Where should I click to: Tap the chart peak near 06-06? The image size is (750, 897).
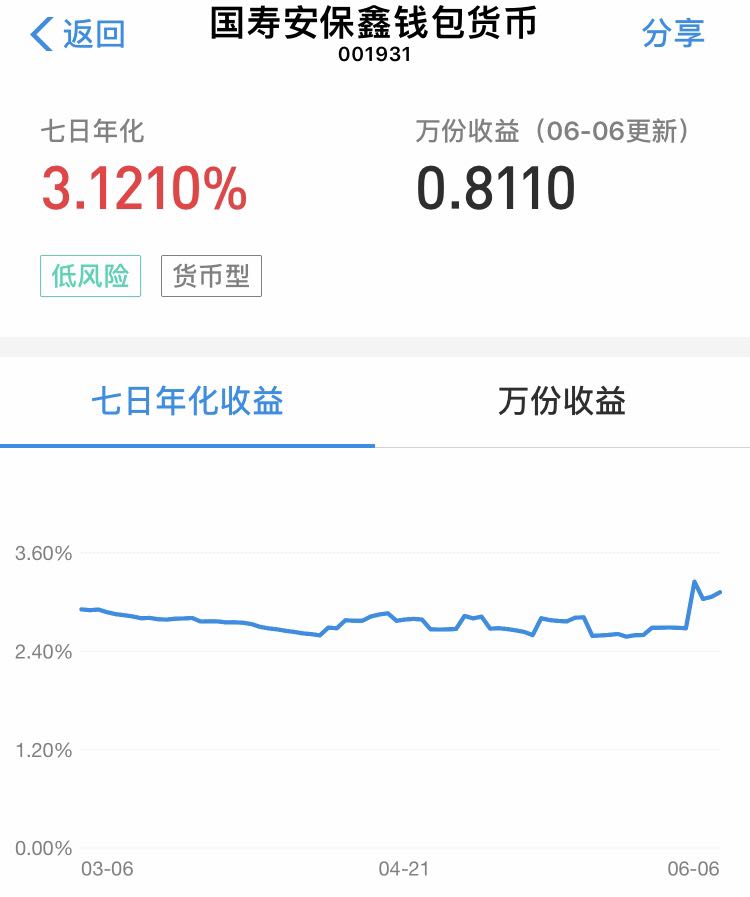coord(695,580)
